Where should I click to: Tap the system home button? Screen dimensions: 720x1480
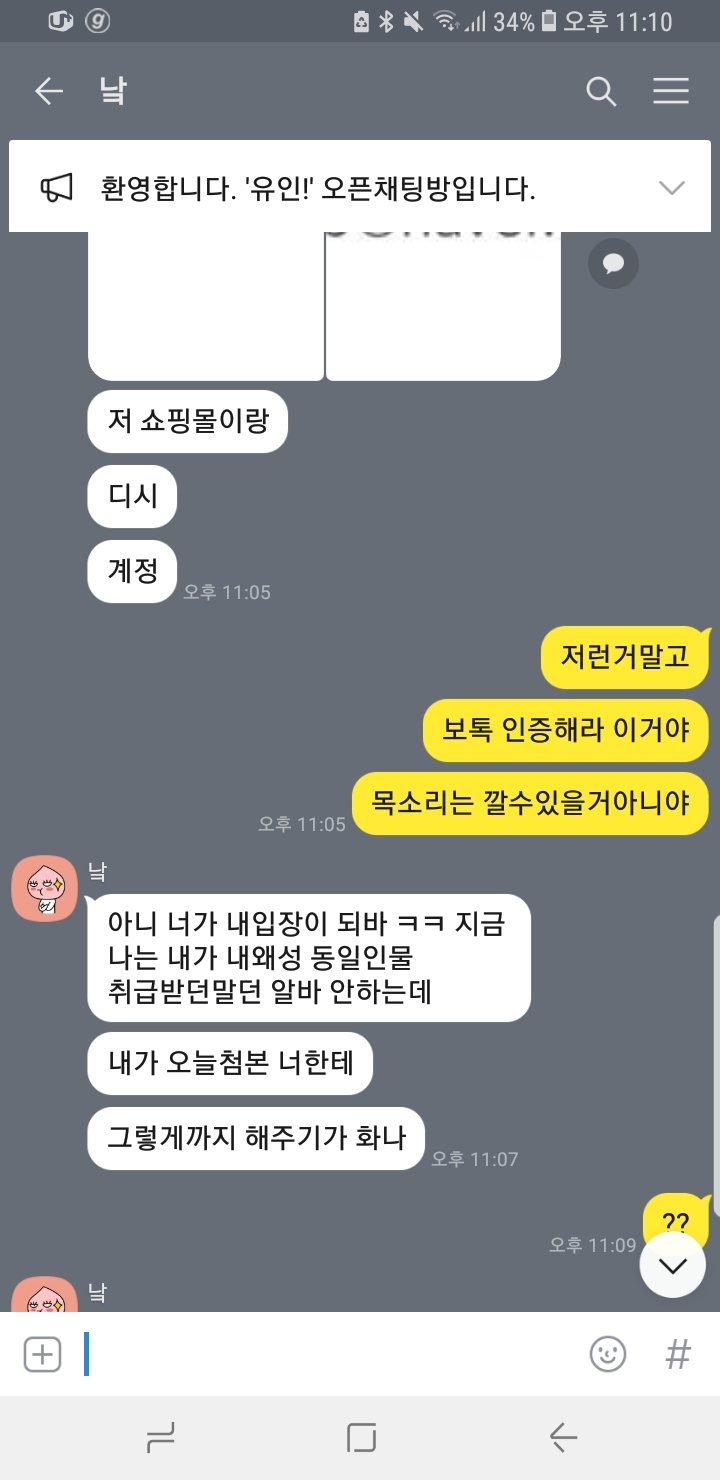pos(360,1438)
